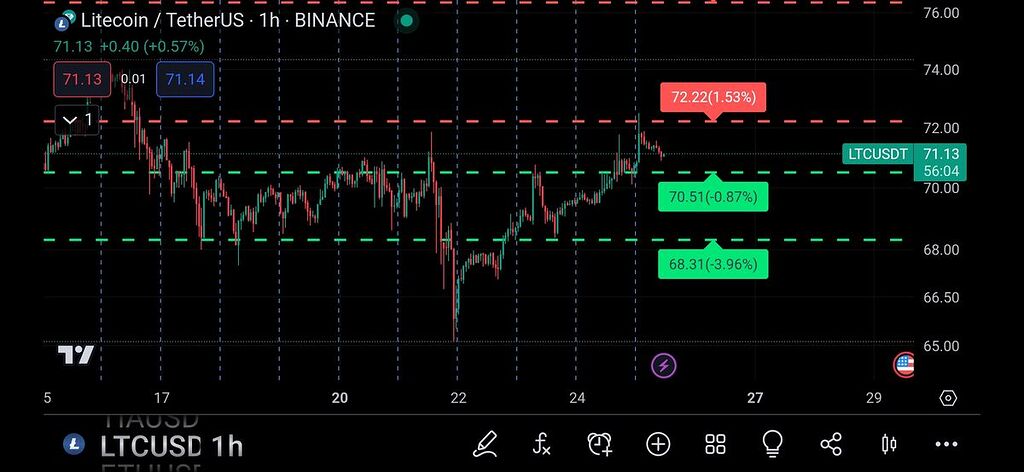
Task: Tap the blue 71.14 buy button
Action: pyautogui.click(x=185, y=79)
